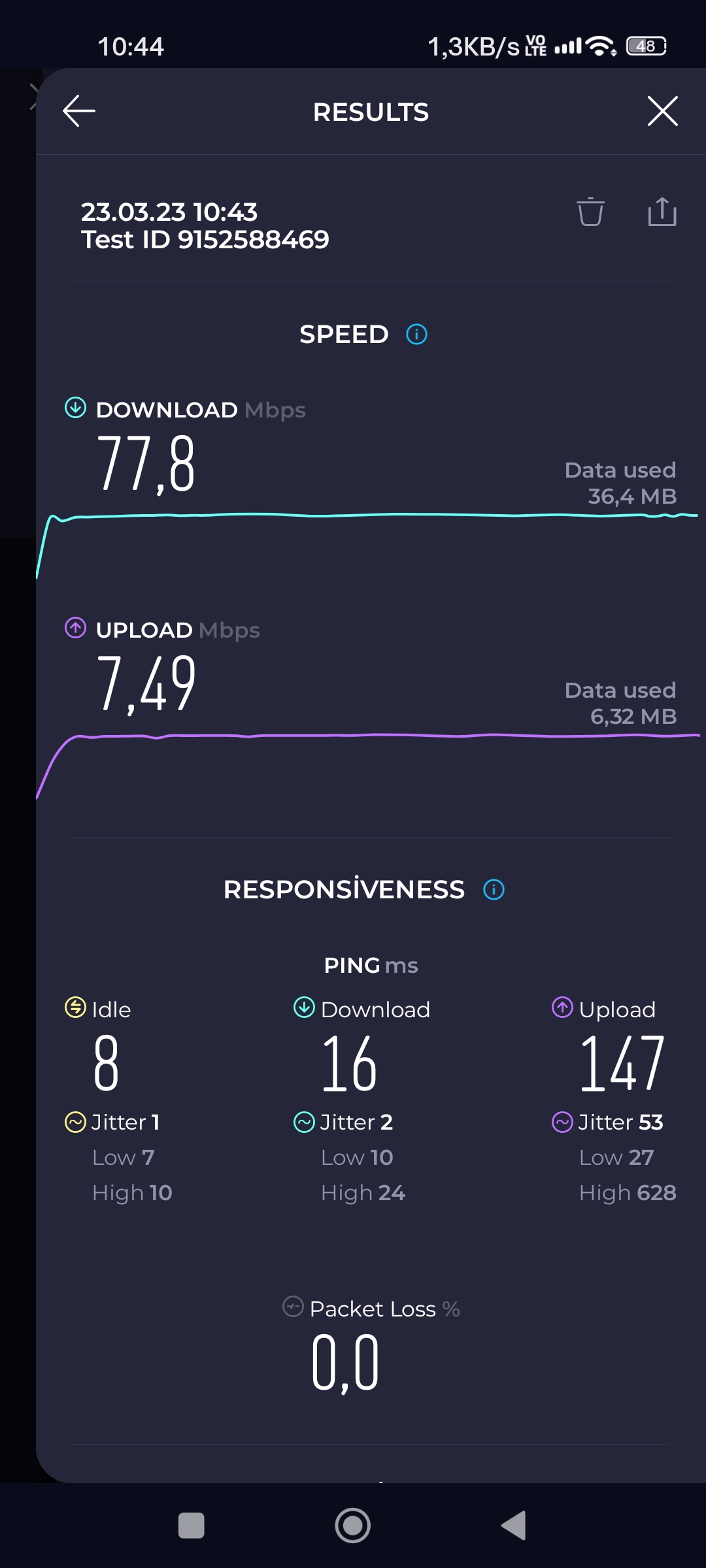Close the results screen
Screen dimensions: 706x1568
click(662, 111)
